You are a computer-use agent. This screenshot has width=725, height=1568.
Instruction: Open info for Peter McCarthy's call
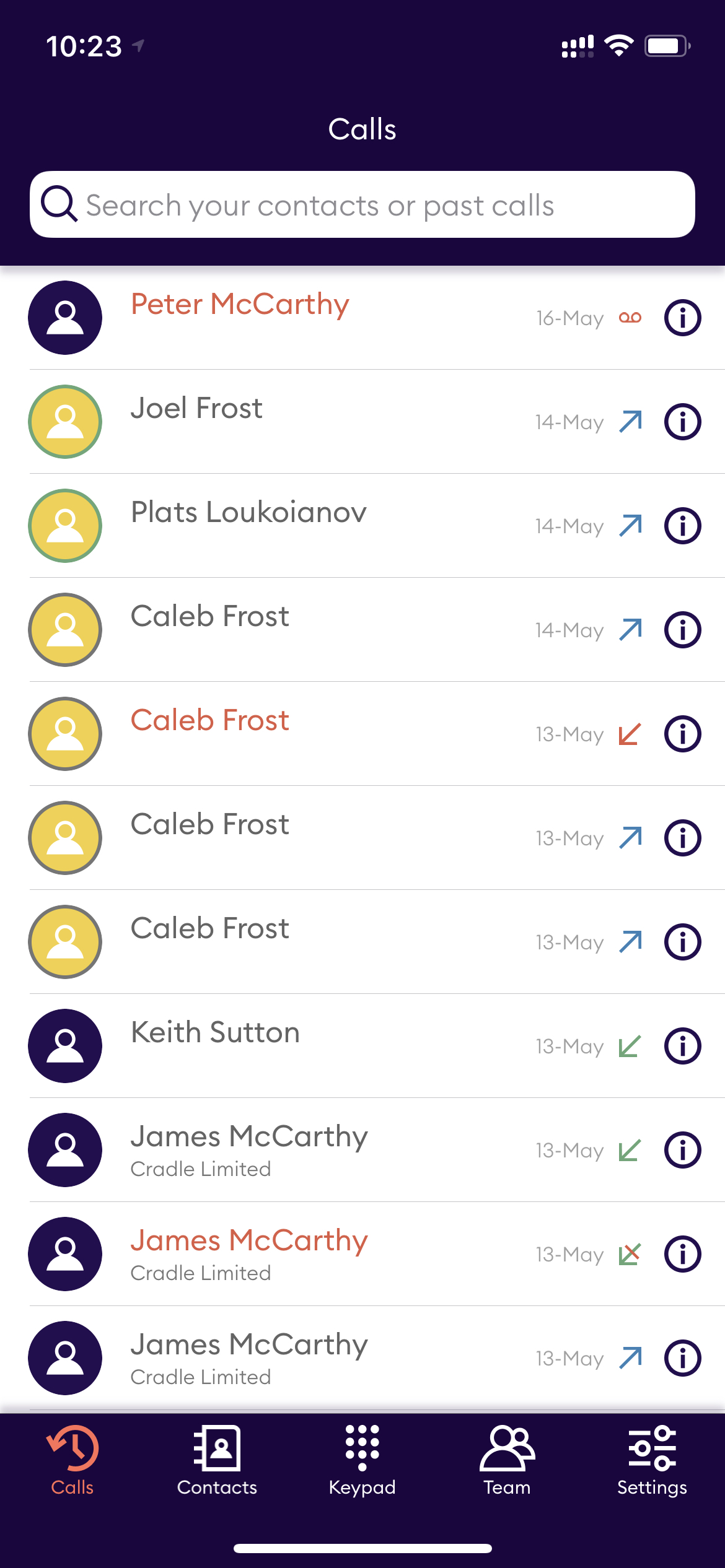682,318
